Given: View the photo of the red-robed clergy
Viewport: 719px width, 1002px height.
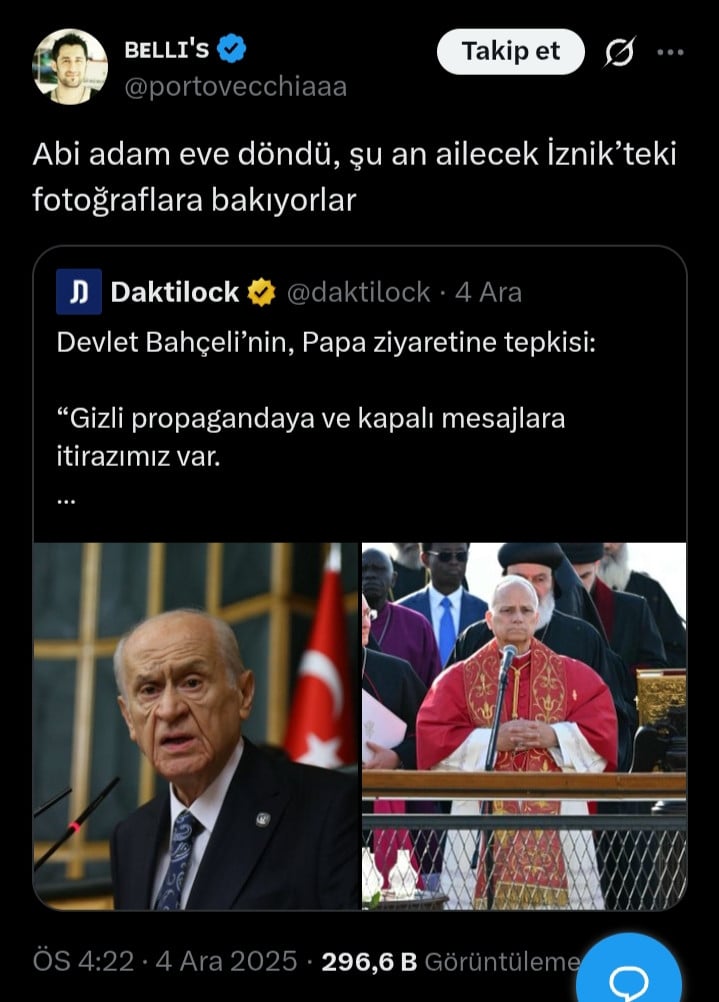Looking at the screenshot, I should tap(524, 725).
